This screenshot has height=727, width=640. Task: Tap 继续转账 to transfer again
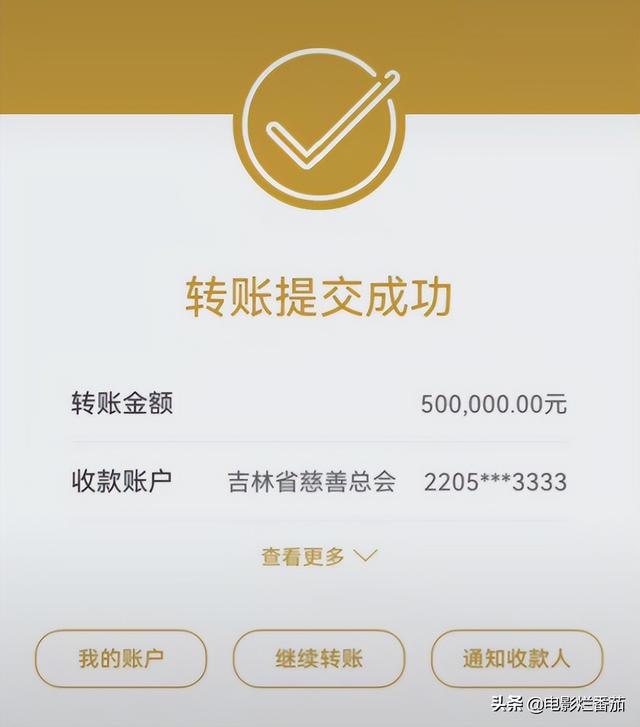pyautogui.click(x=319, y=659)
